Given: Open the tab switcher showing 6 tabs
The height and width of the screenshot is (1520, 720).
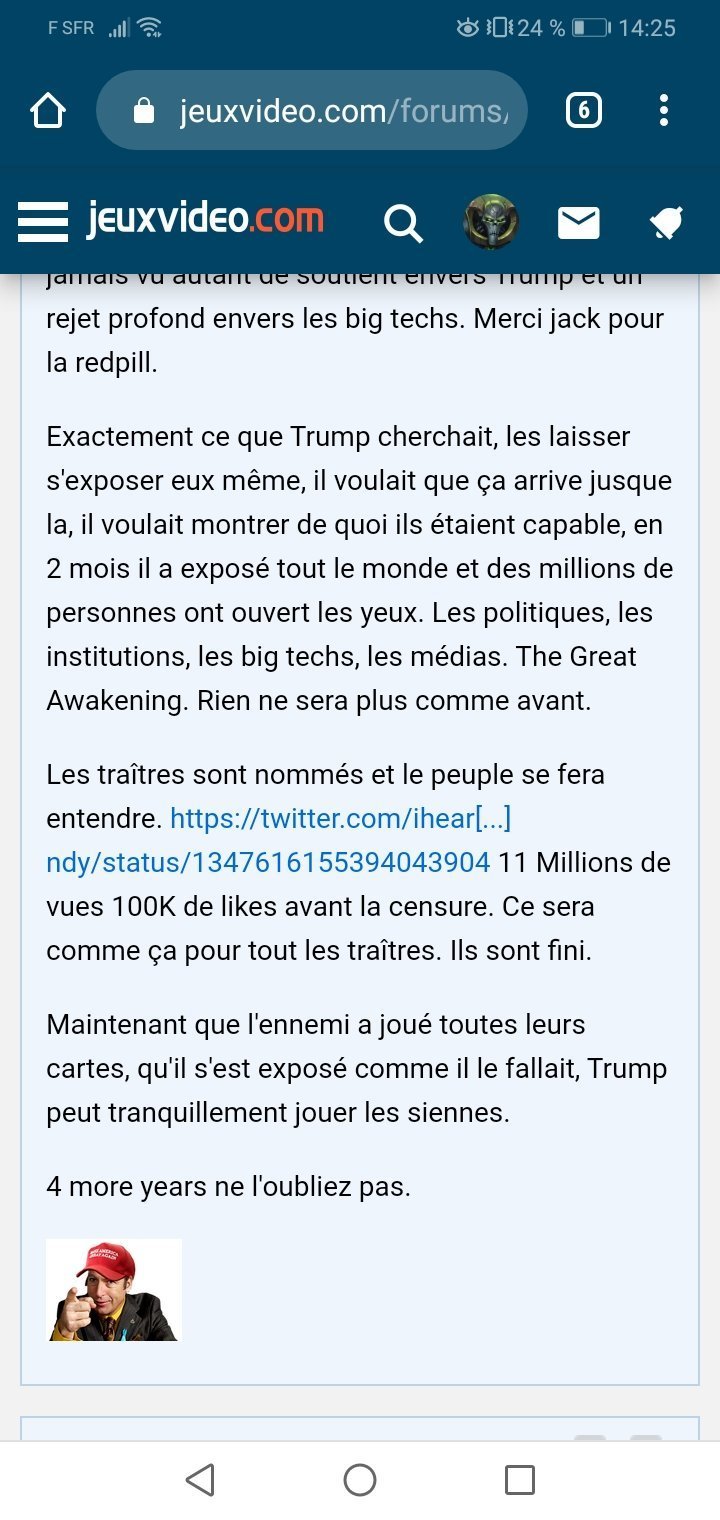Looking at the screenshot, I should 584,110.
